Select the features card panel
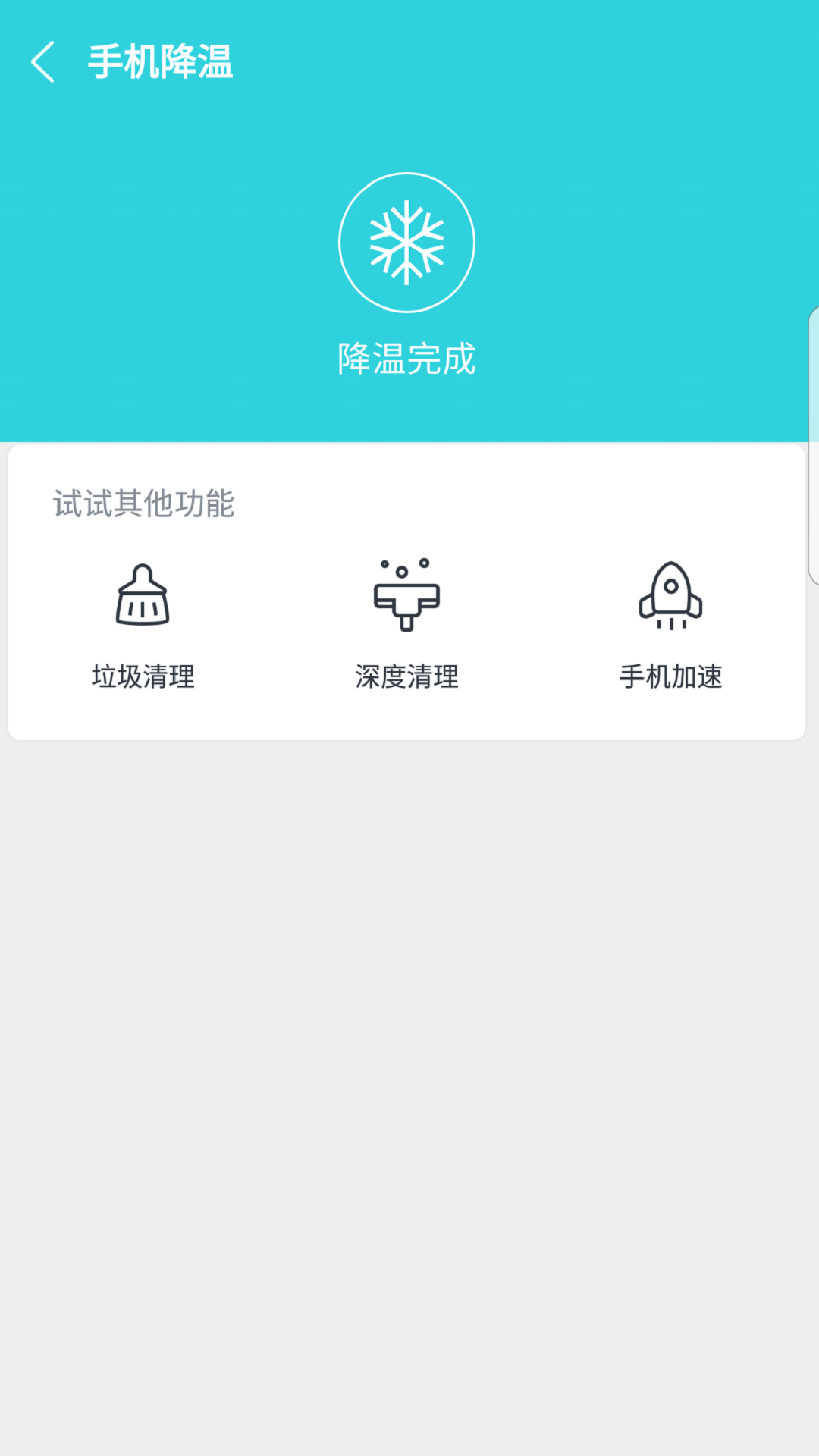The width and height of the screenshot is (819, 1456). 406,591
